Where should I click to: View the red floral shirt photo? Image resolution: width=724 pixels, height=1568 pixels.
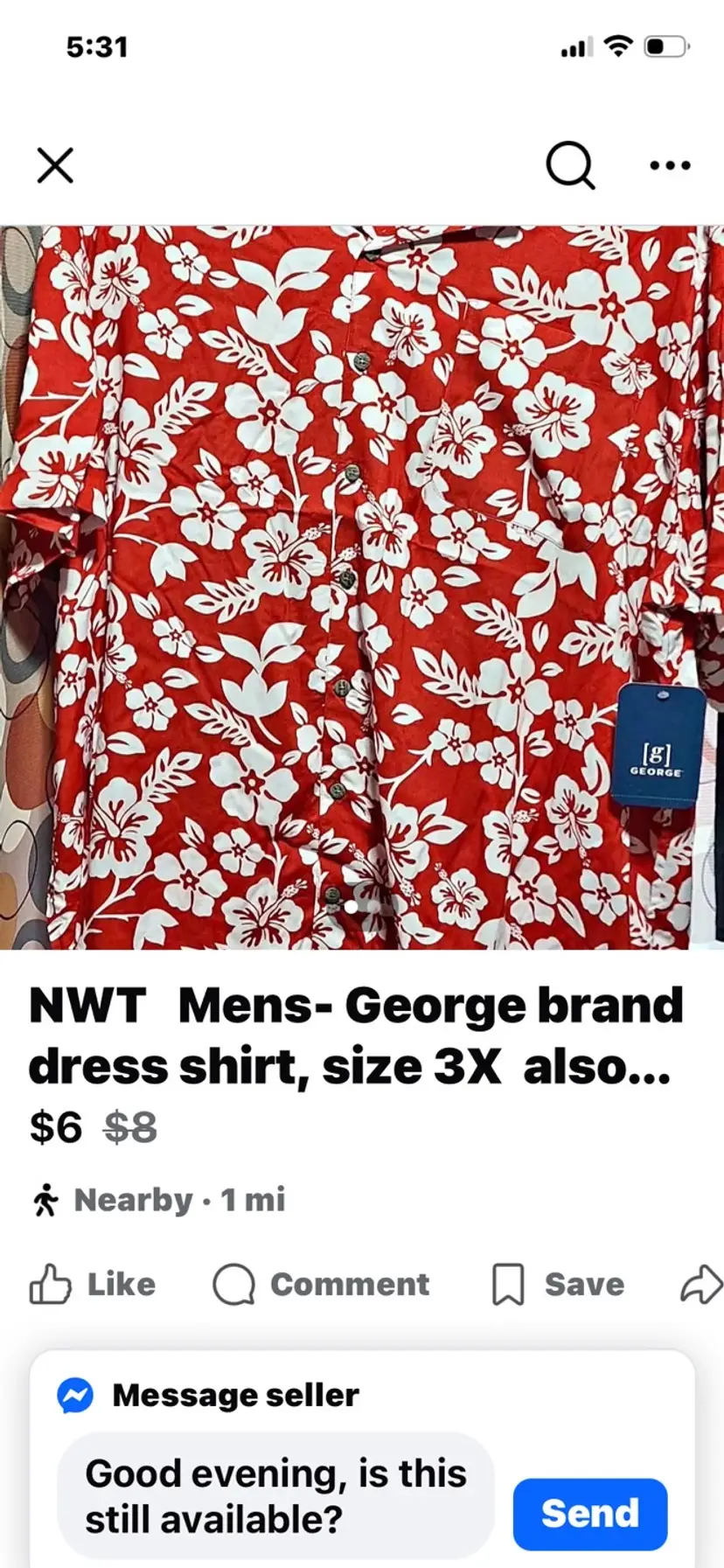(362, 586)
